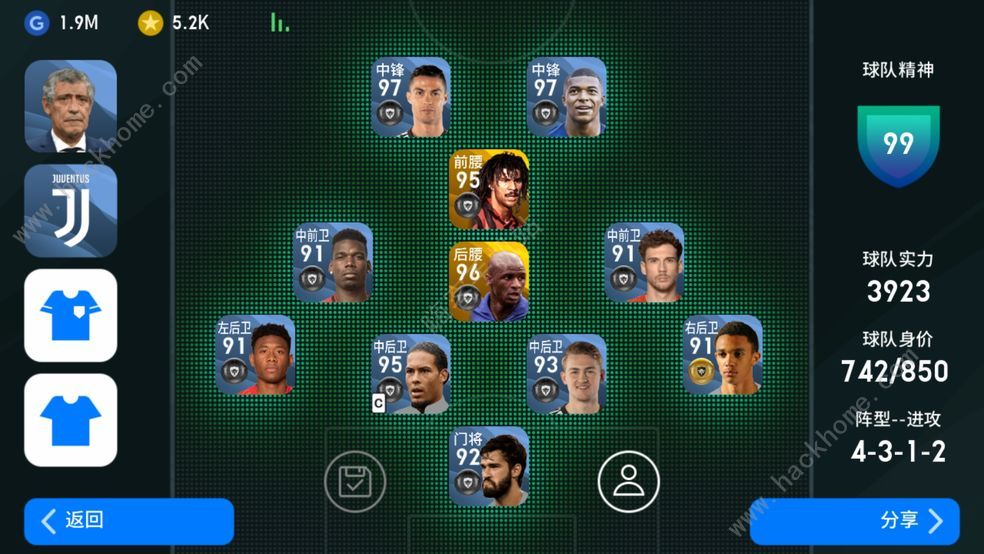Screen dimensions: 984x554
Task: Select the home kit shirt with badge
Action: click(x=70, y=315)
